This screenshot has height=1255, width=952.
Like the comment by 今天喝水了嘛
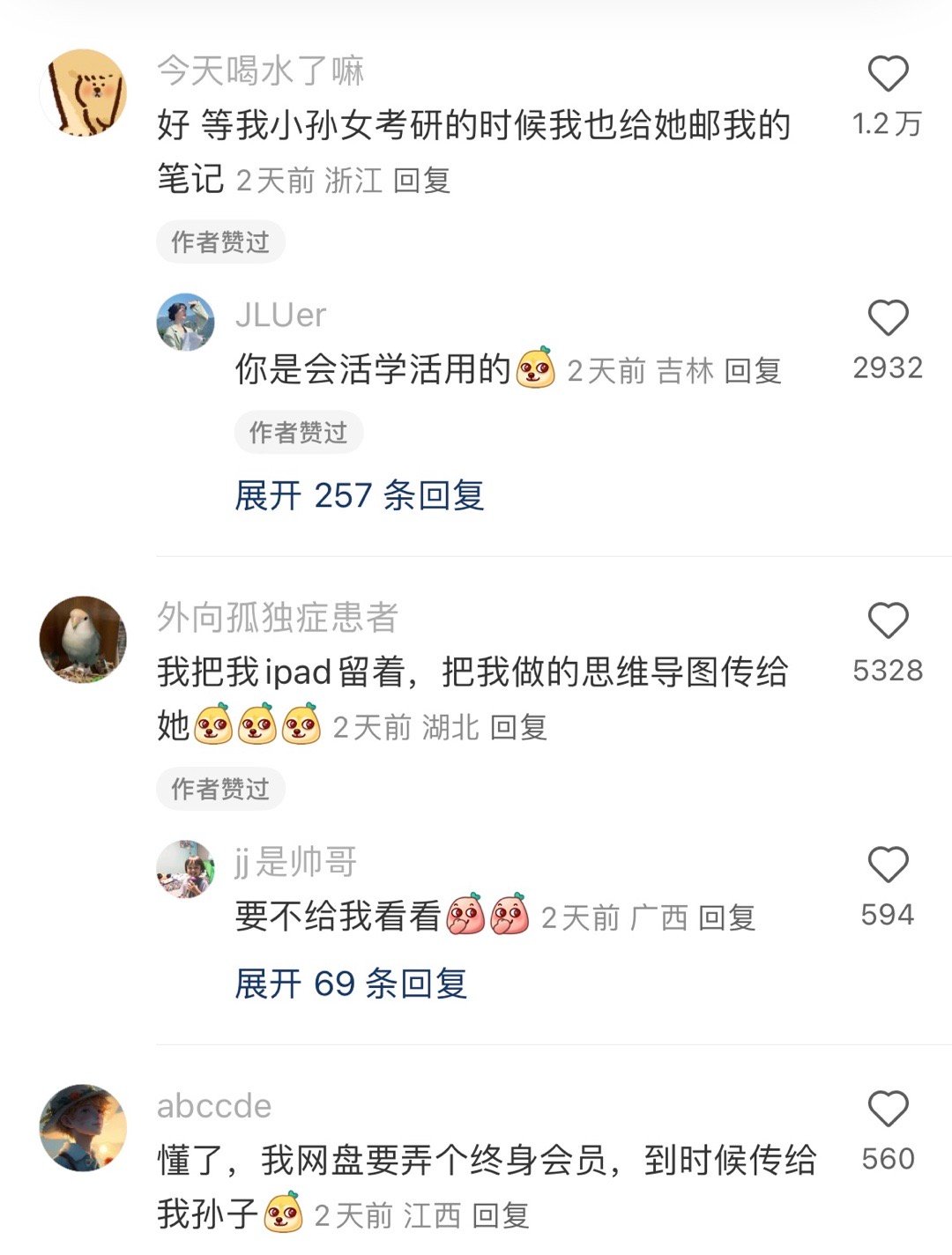pyautogui.click(x=888, y=74)
